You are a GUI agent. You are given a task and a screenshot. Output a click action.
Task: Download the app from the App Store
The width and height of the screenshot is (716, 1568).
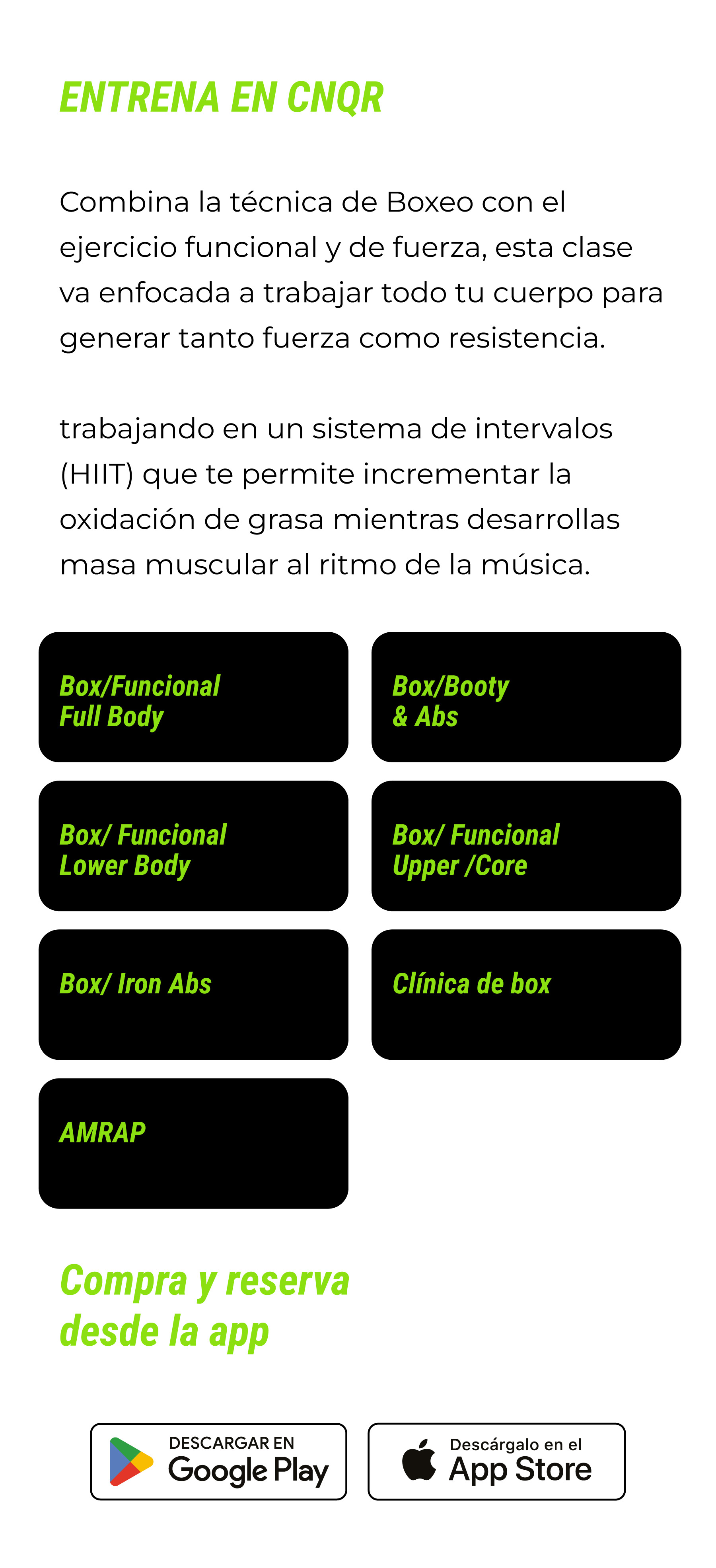pos(496,1461)
